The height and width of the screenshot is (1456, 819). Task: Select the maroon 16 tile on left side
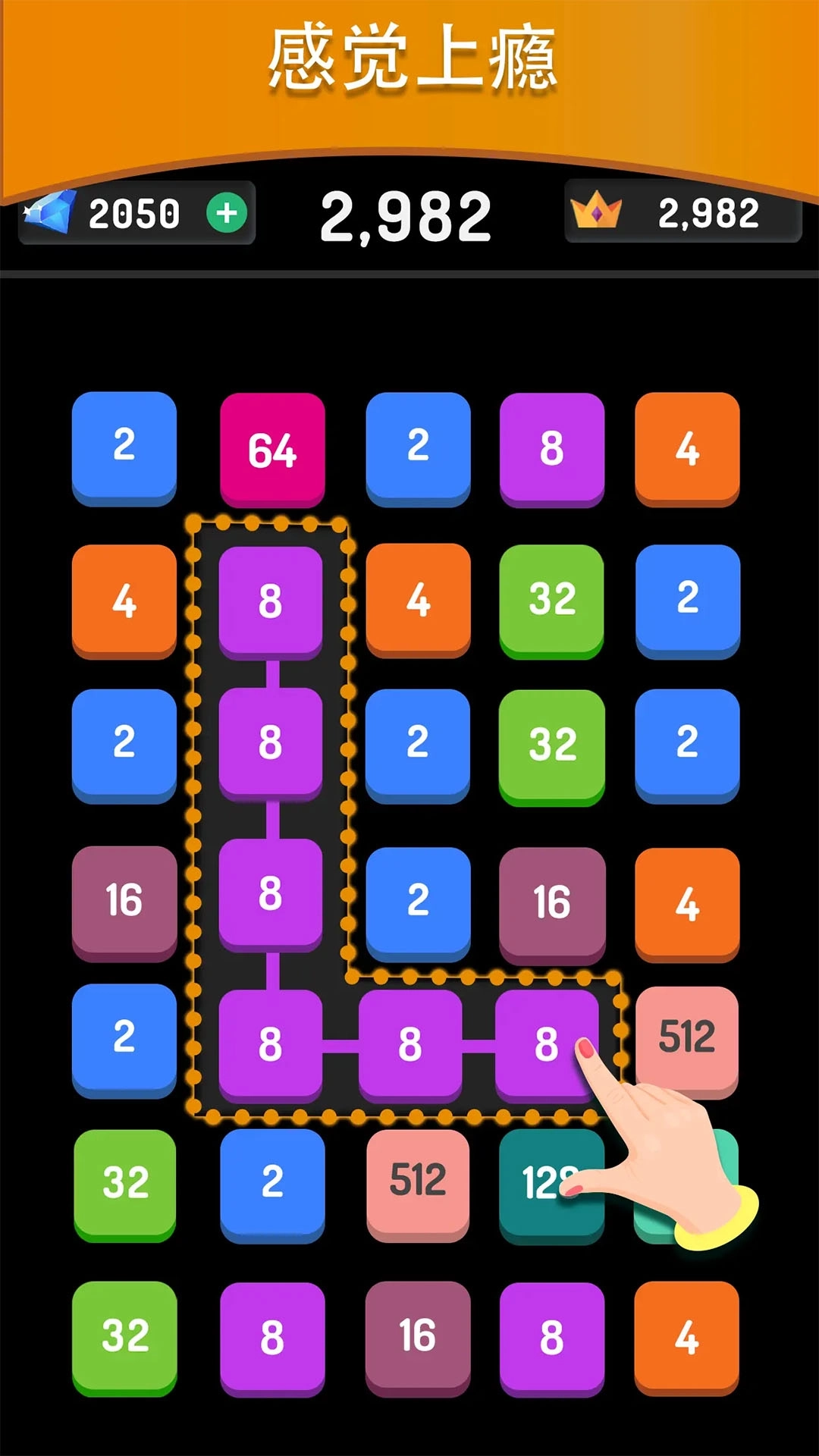point(125,899)
